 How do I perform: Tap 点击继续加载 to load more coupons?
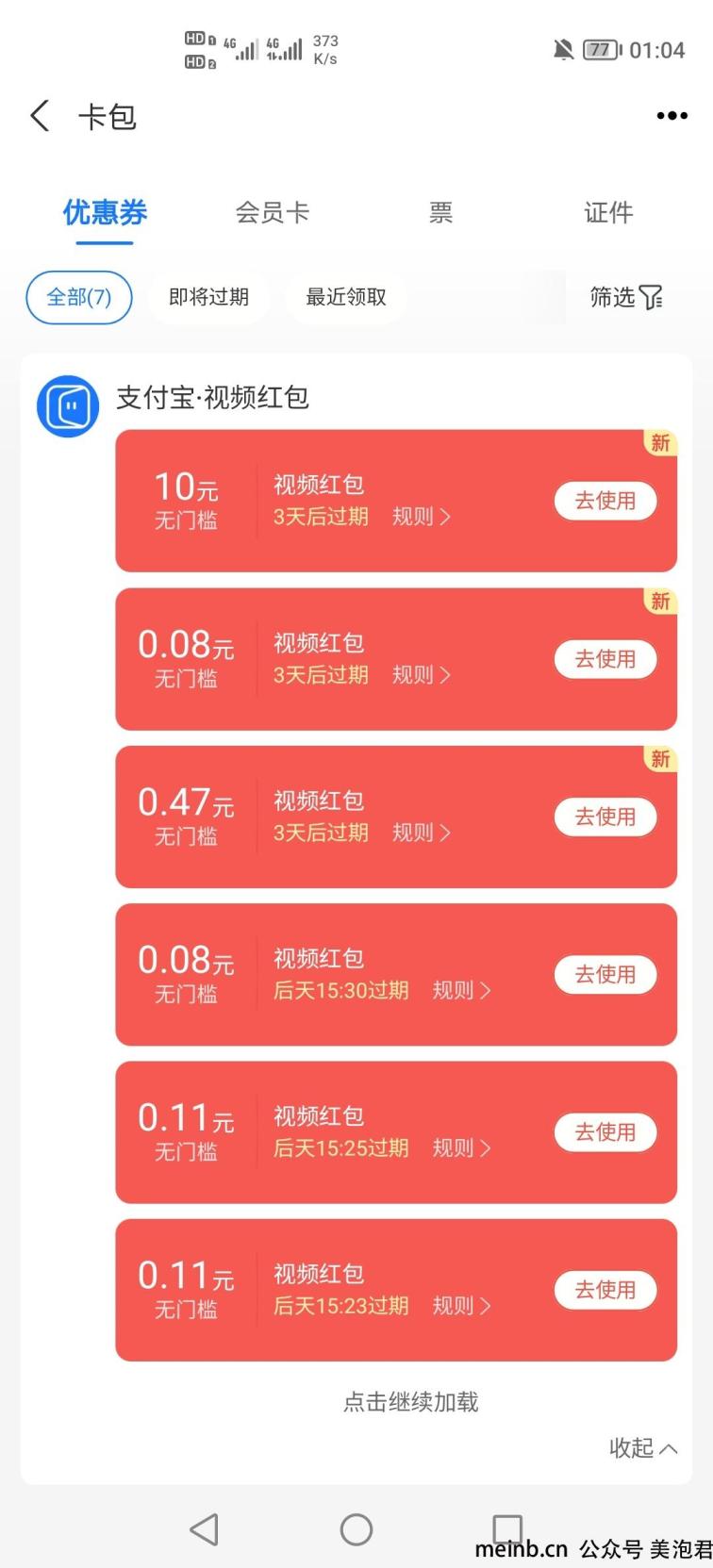pos(411,1402)
